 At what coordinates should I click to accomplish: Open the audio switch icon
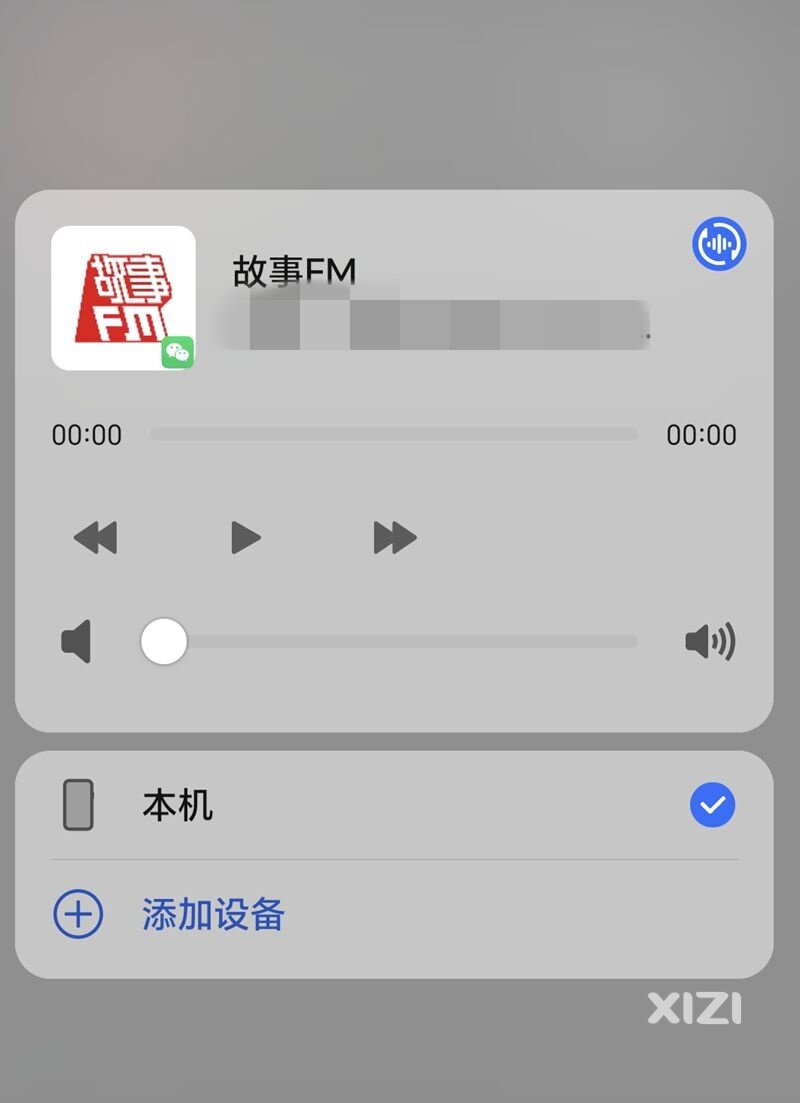pyautogui.click(x=719, y=244)
